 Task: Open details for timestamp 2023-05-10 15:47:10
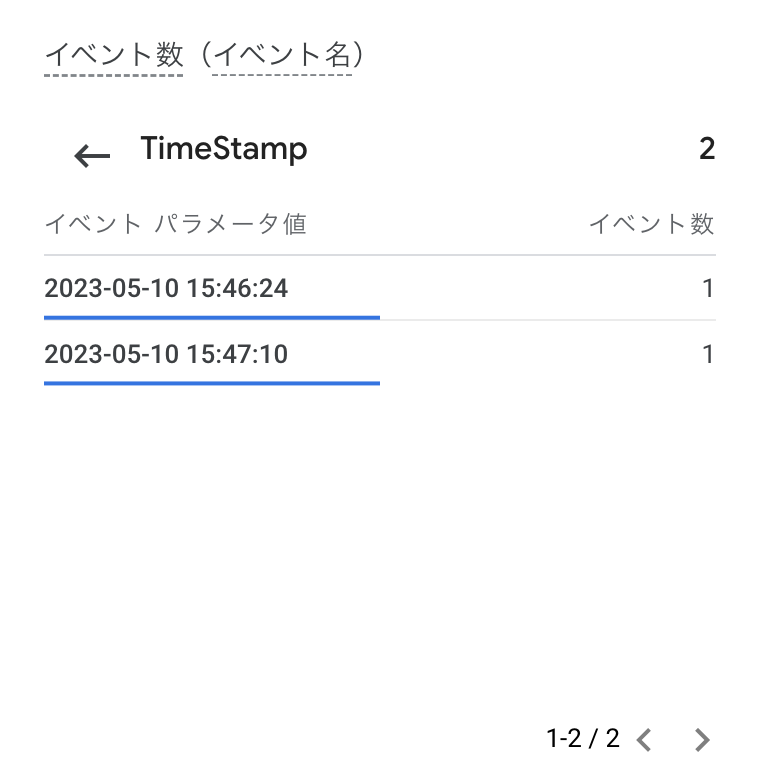click(x=166, y=355)
